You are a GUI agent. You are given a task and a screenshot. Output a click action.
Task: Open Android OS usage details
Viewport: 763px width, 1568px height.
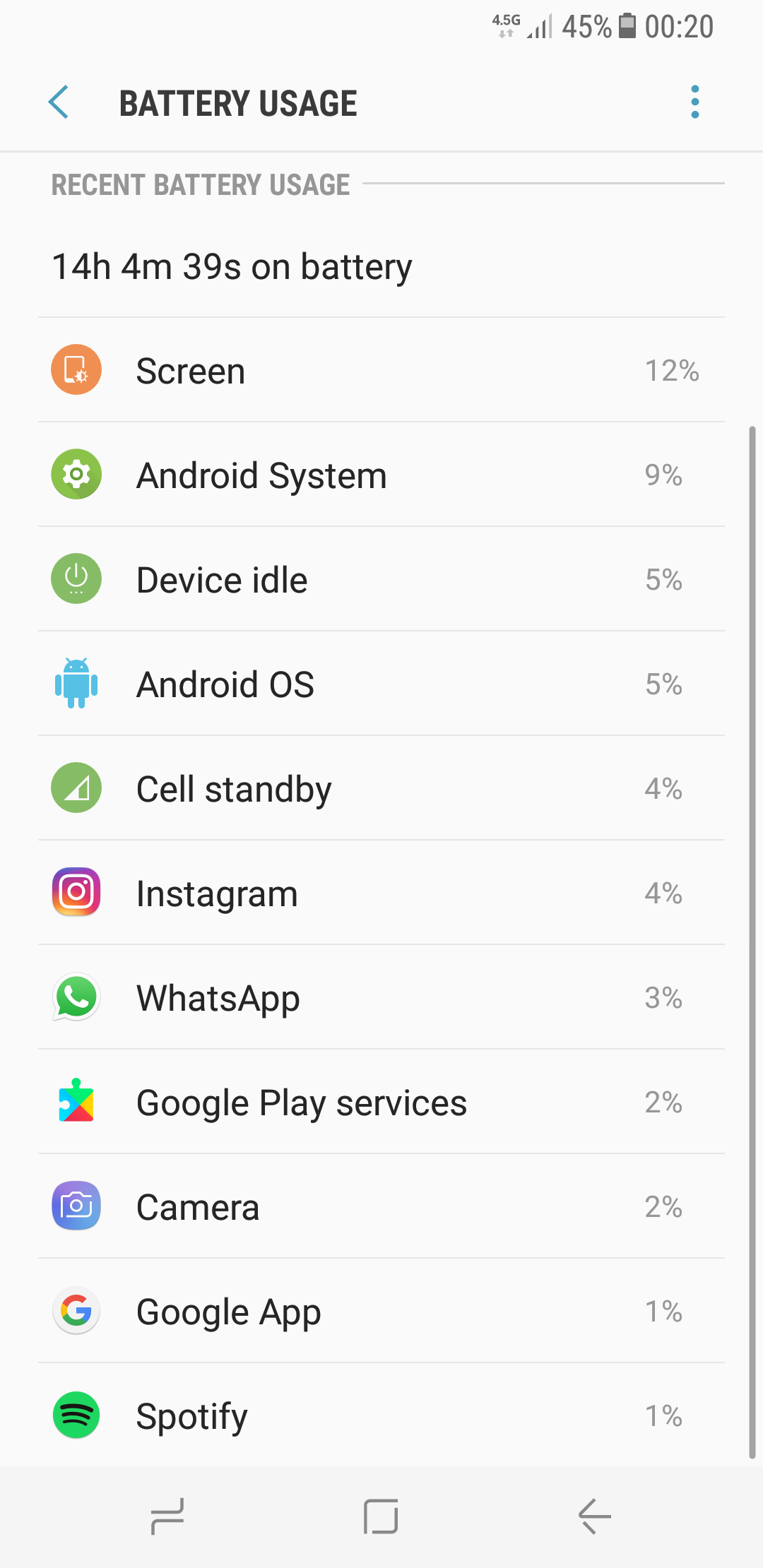coord(381,684)
